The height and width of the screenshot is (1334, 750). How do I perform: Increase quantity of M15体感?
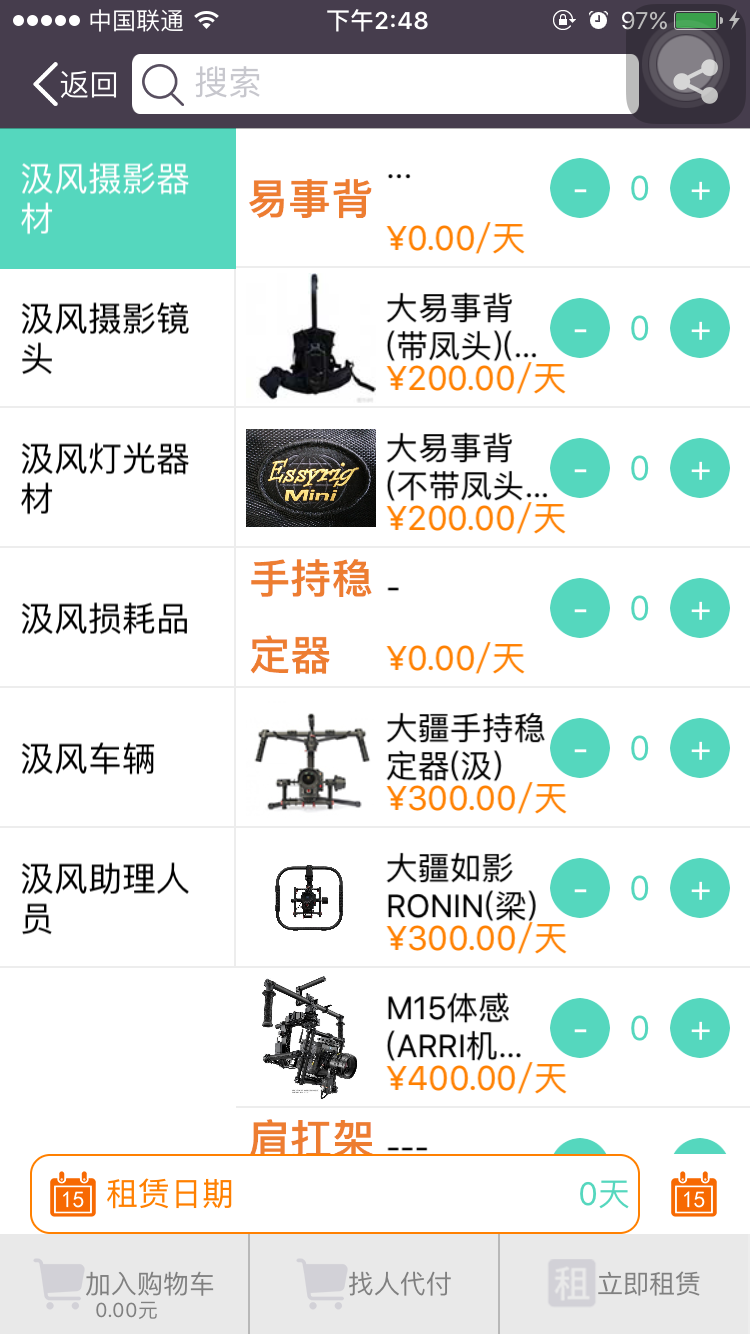tap(699, 1029)
